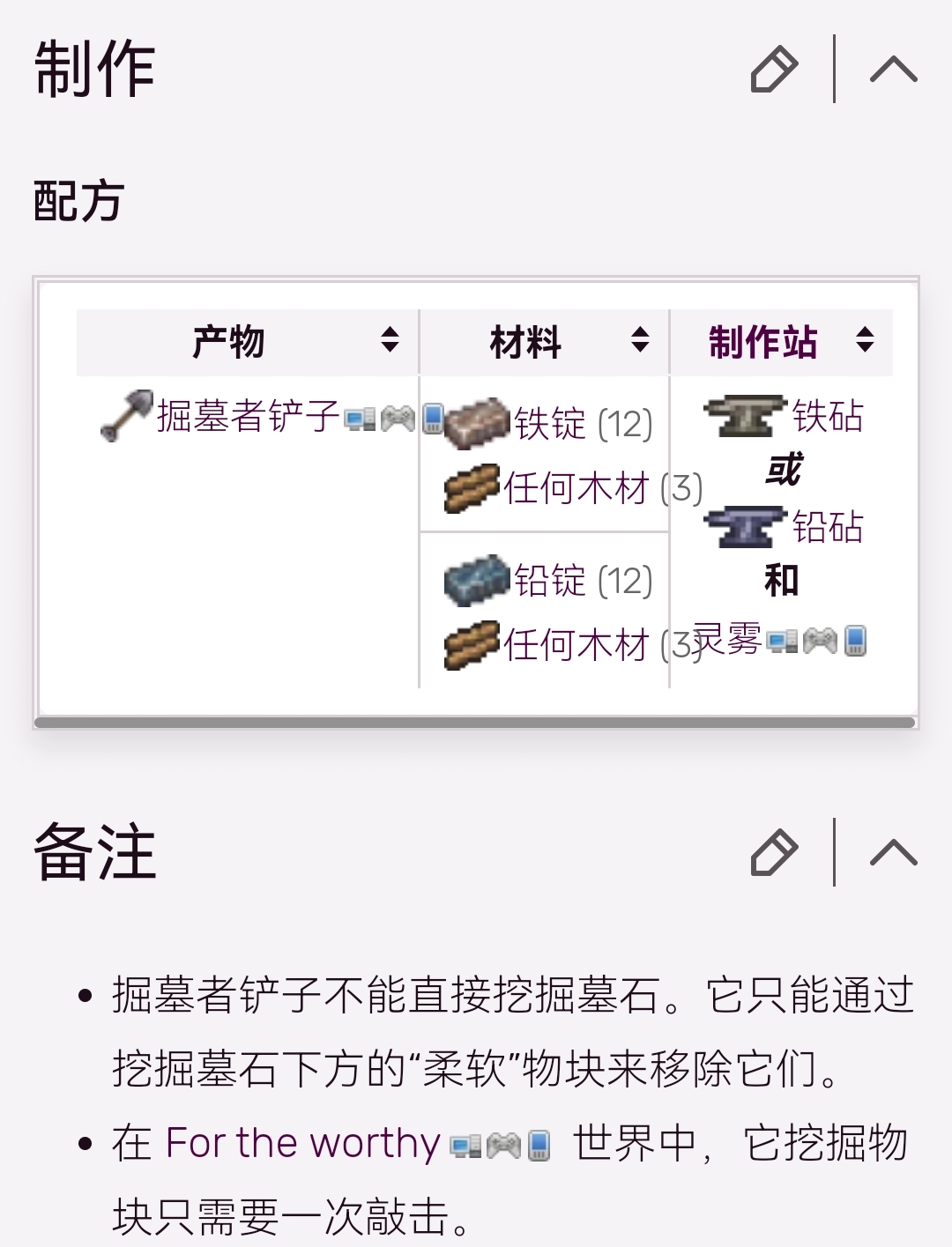Open the For the worthy link
The height and width of the screenshot is (1247, 952).
click(x=302, y=1143)
